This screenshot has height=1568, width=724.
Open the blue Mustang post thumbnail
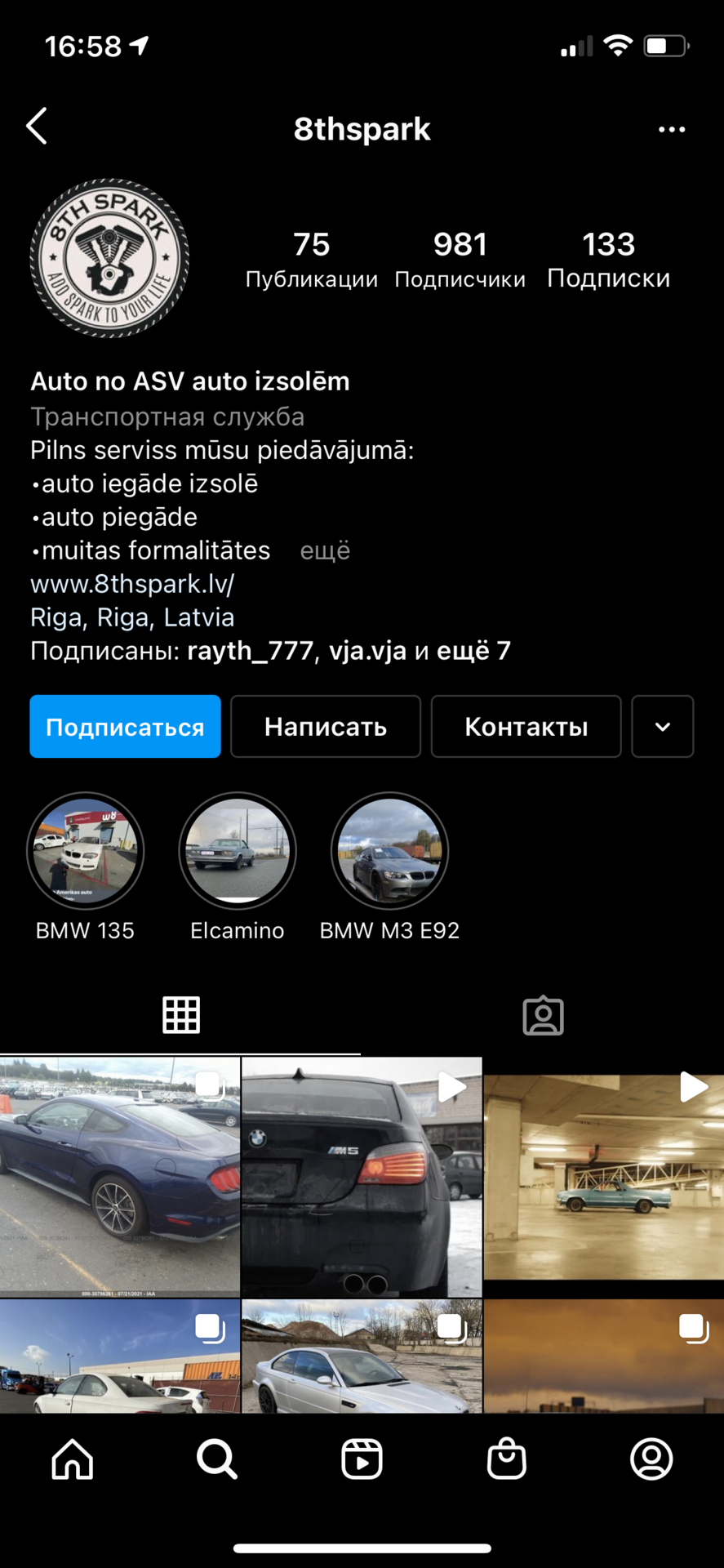click(x=120, y=1174)
